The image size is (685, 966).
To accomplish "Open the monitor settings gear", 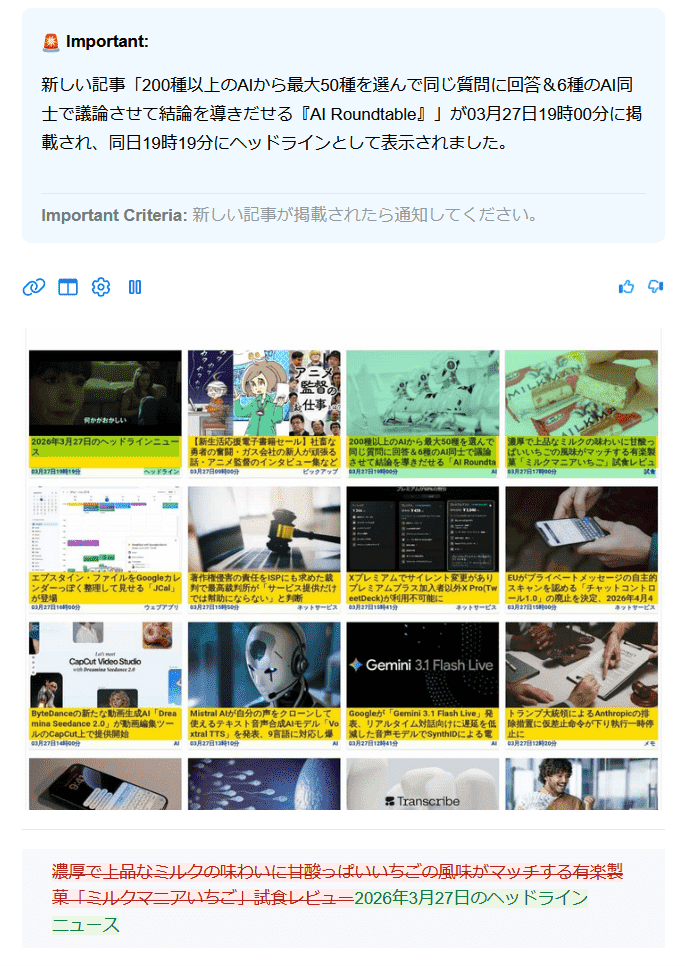I will coord(101,288).
